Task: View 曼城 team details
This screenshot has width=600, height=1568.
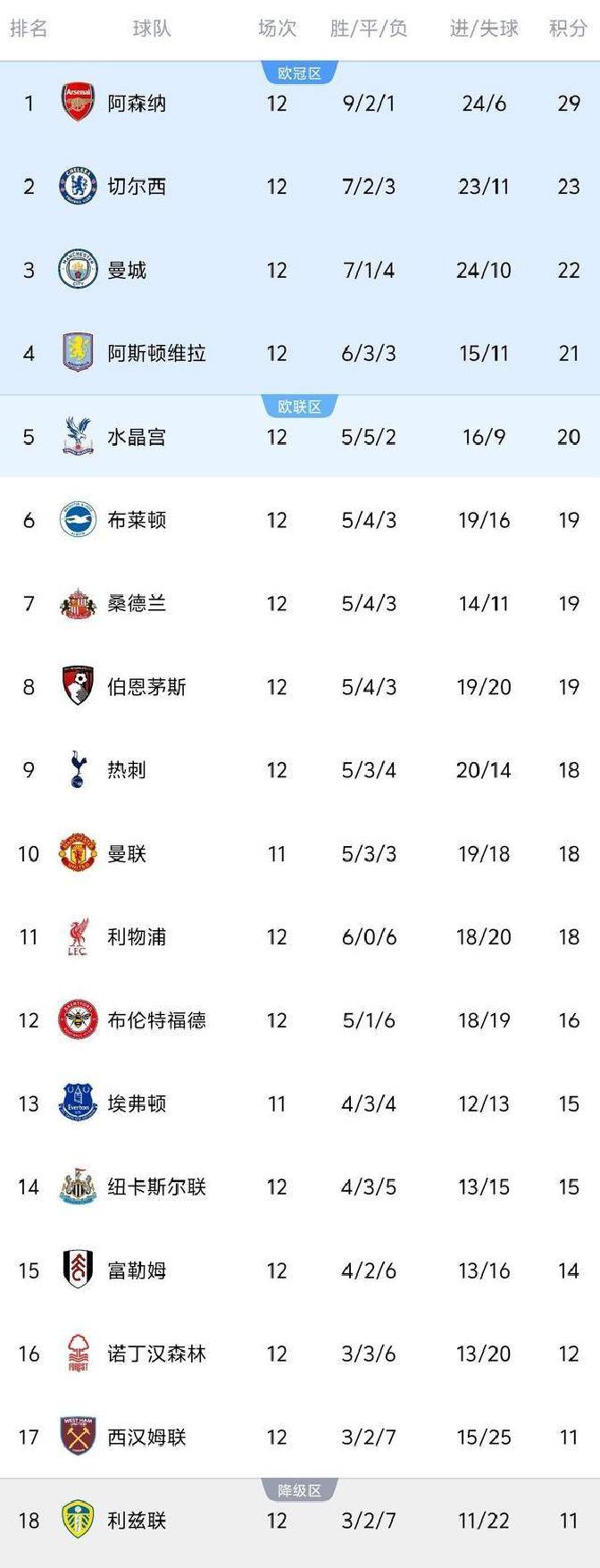Action: click(x=127, y=270)
